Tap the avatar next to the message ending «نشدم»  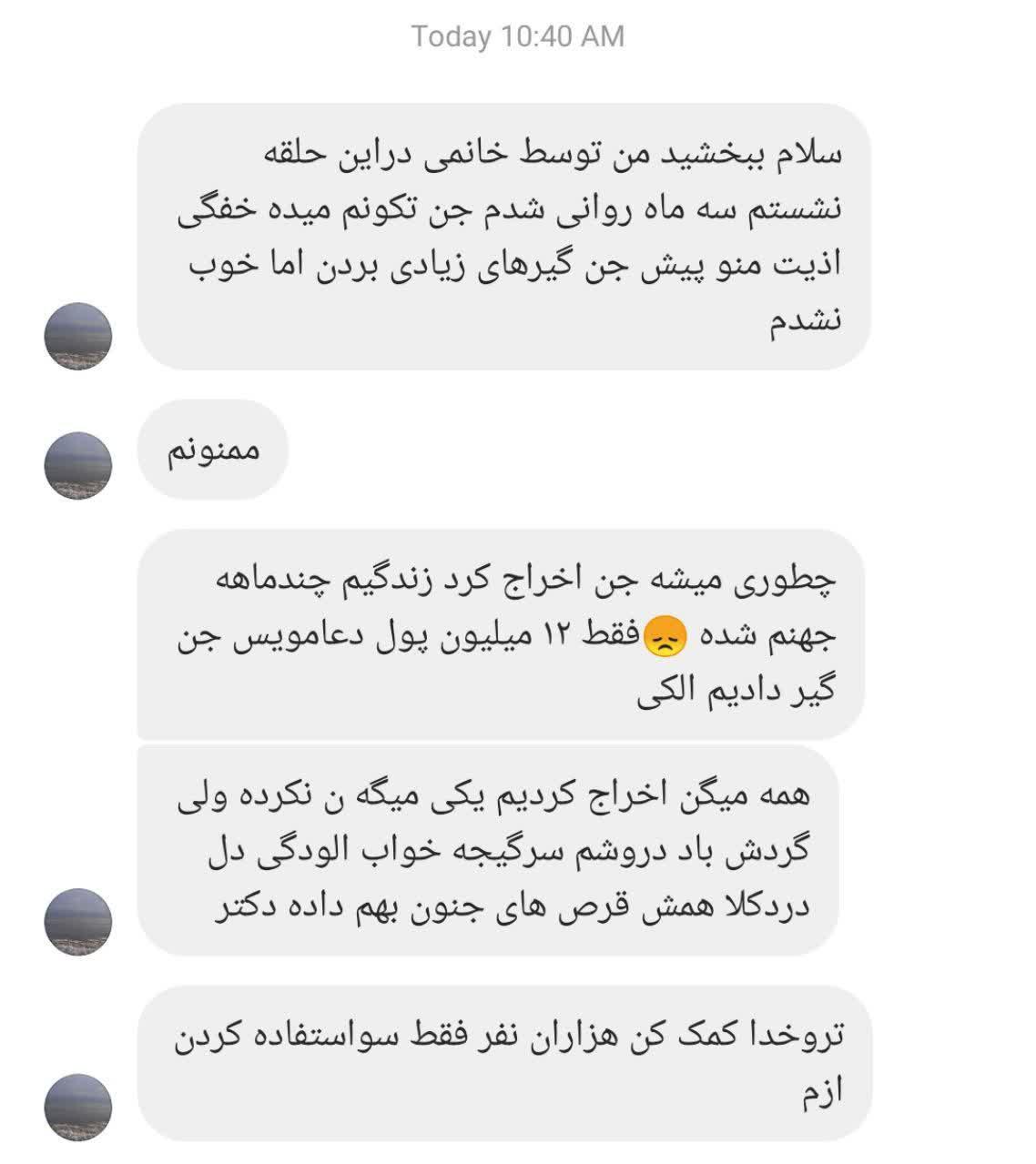[x=78, y=336]
